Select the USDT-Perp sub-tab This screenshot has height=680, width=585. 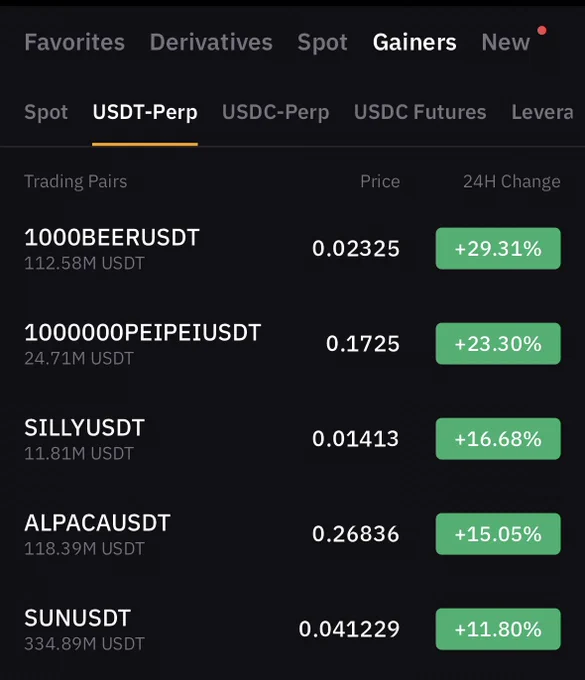(145, 112)
